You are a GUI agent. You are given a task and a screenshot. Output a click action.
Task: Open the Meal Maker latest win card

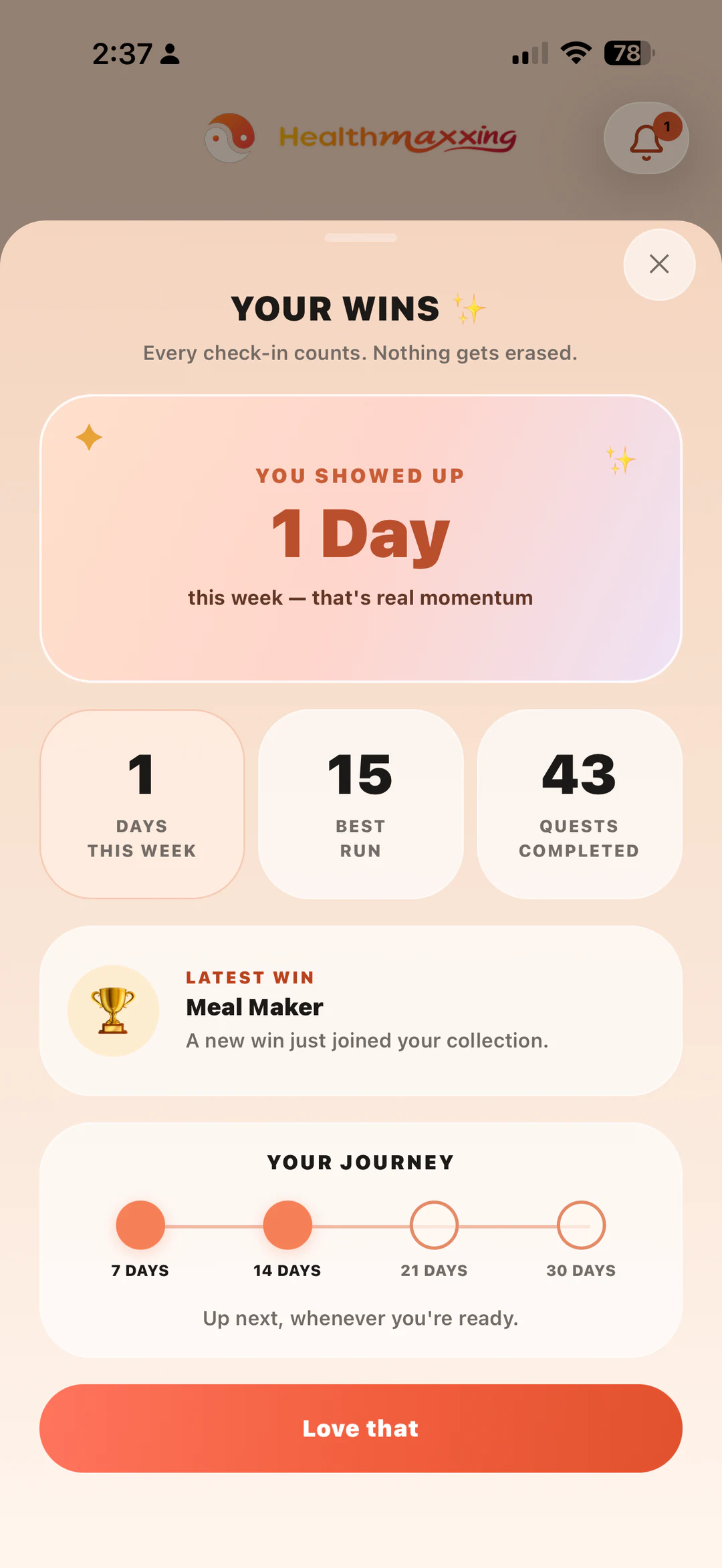361,1010
